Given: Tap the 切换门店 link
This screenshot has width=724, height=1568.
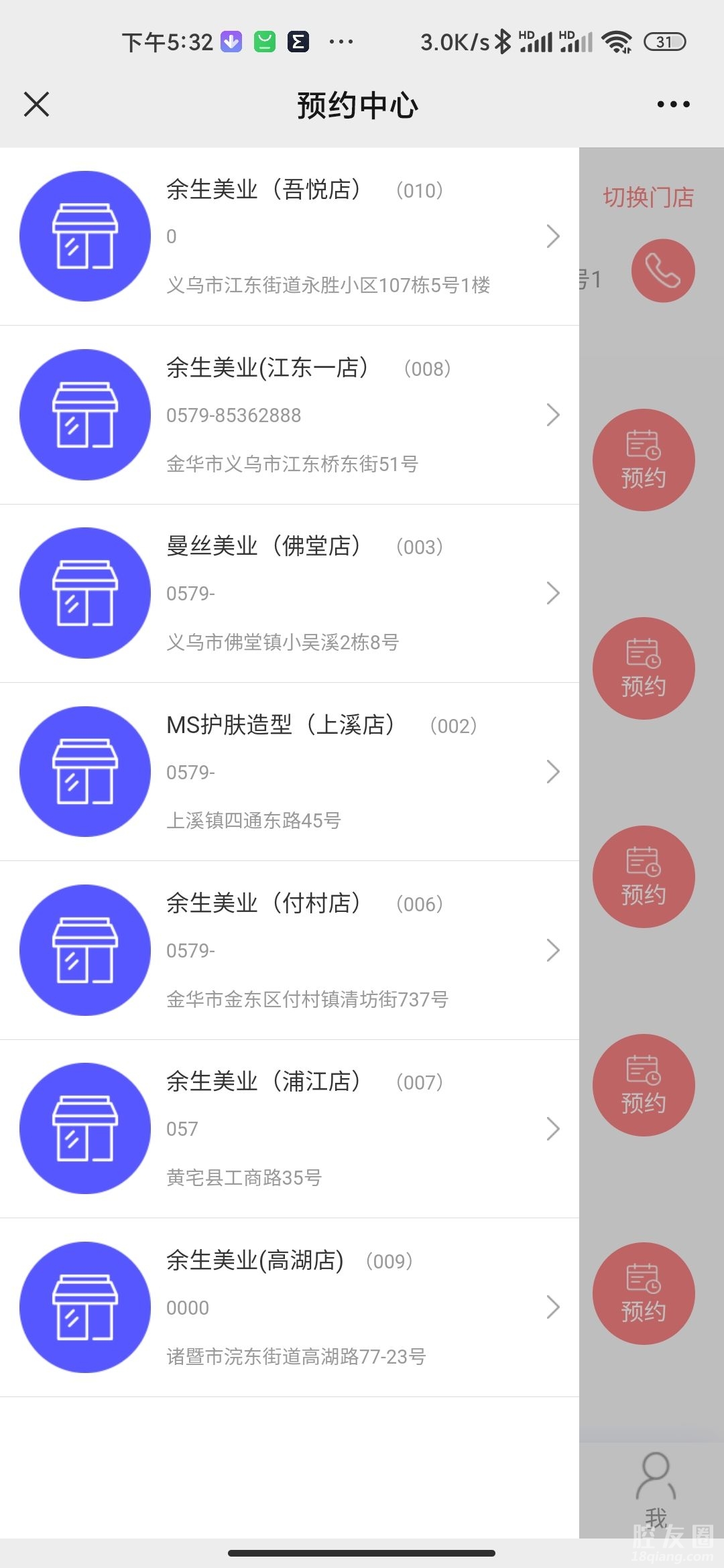Looking at the screenshot, I should [x=648, y=198].
